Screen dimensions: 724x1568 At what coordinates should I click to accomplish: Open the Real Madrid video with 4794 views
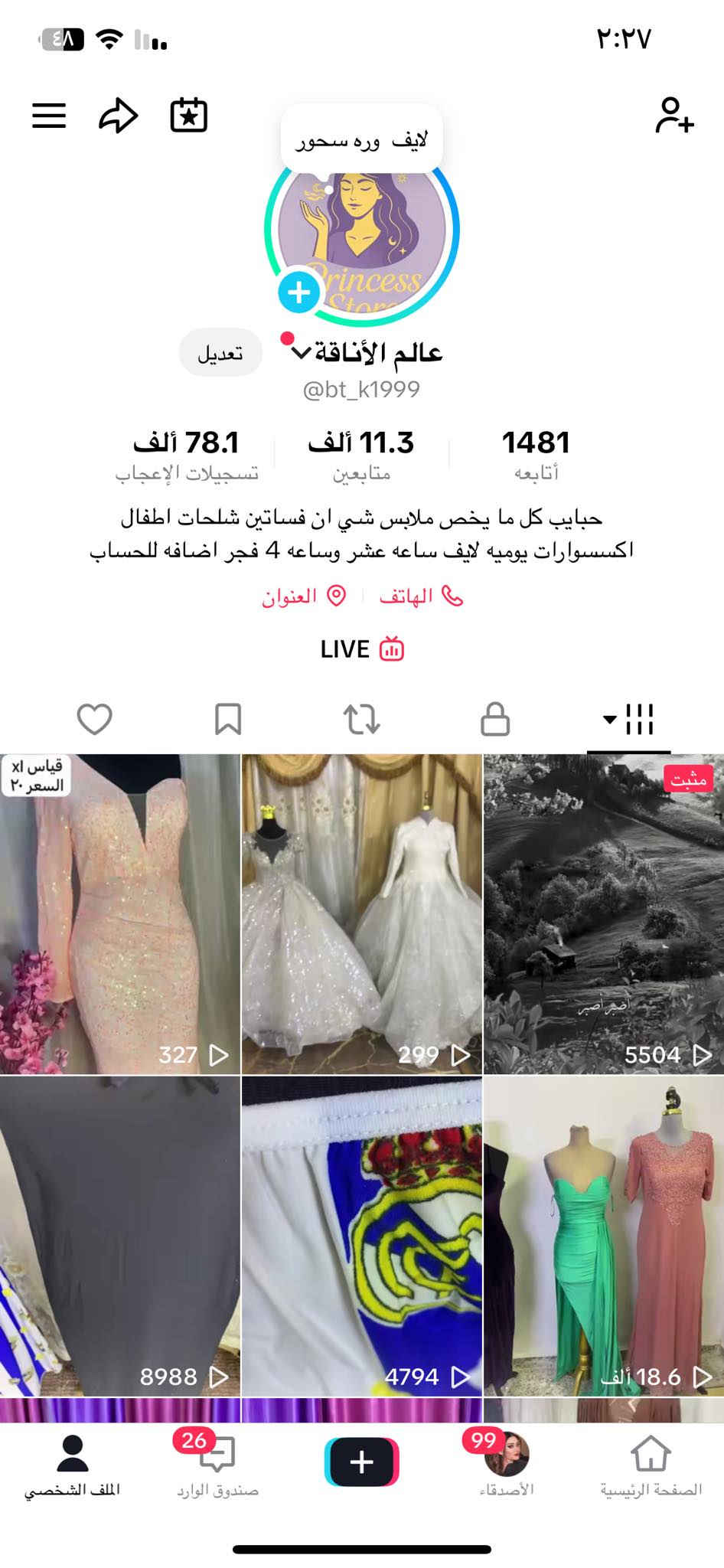pos(362,1236)
